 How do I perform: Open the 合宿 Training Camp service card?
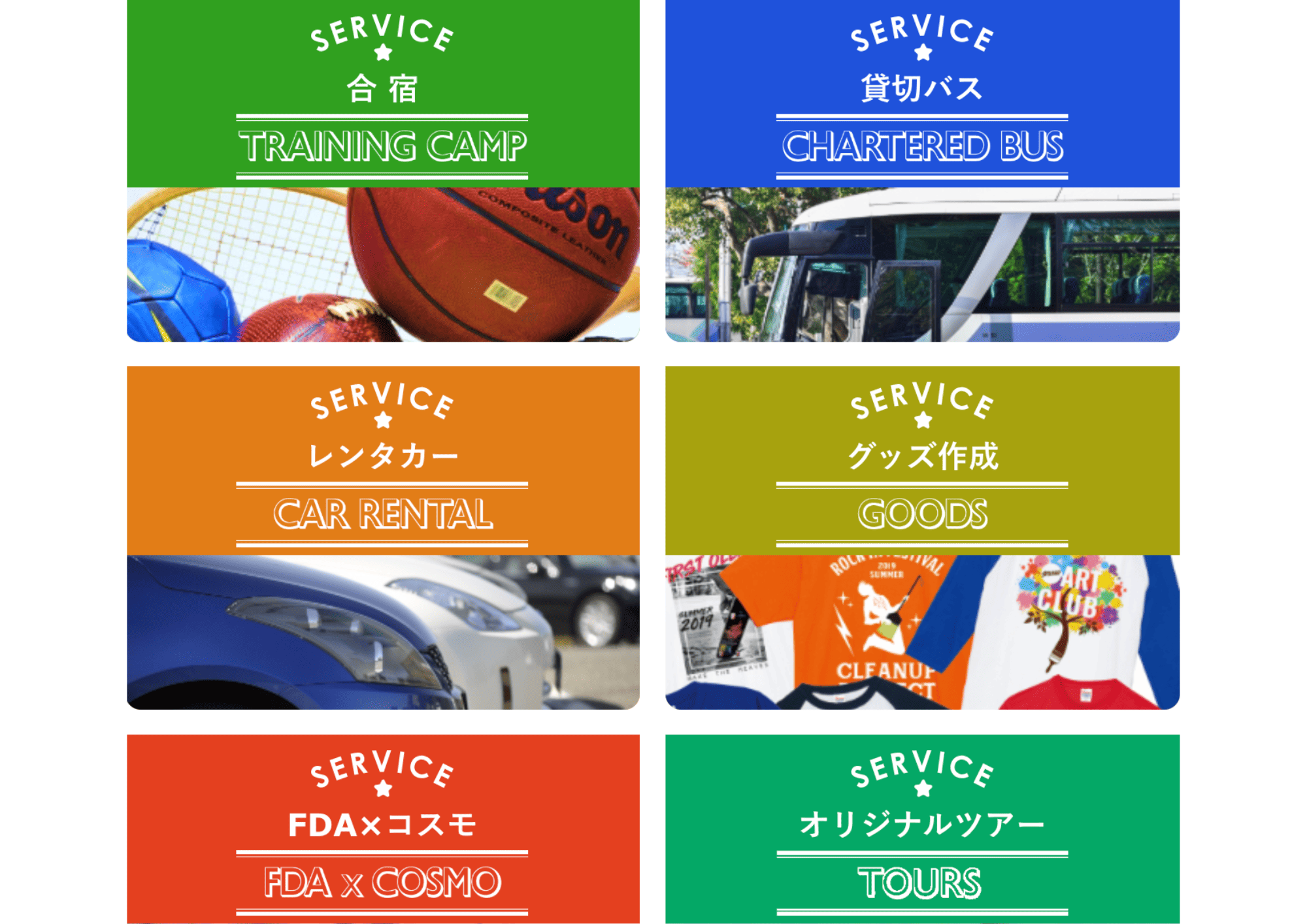pyautogui.click(x=383, y=170)
